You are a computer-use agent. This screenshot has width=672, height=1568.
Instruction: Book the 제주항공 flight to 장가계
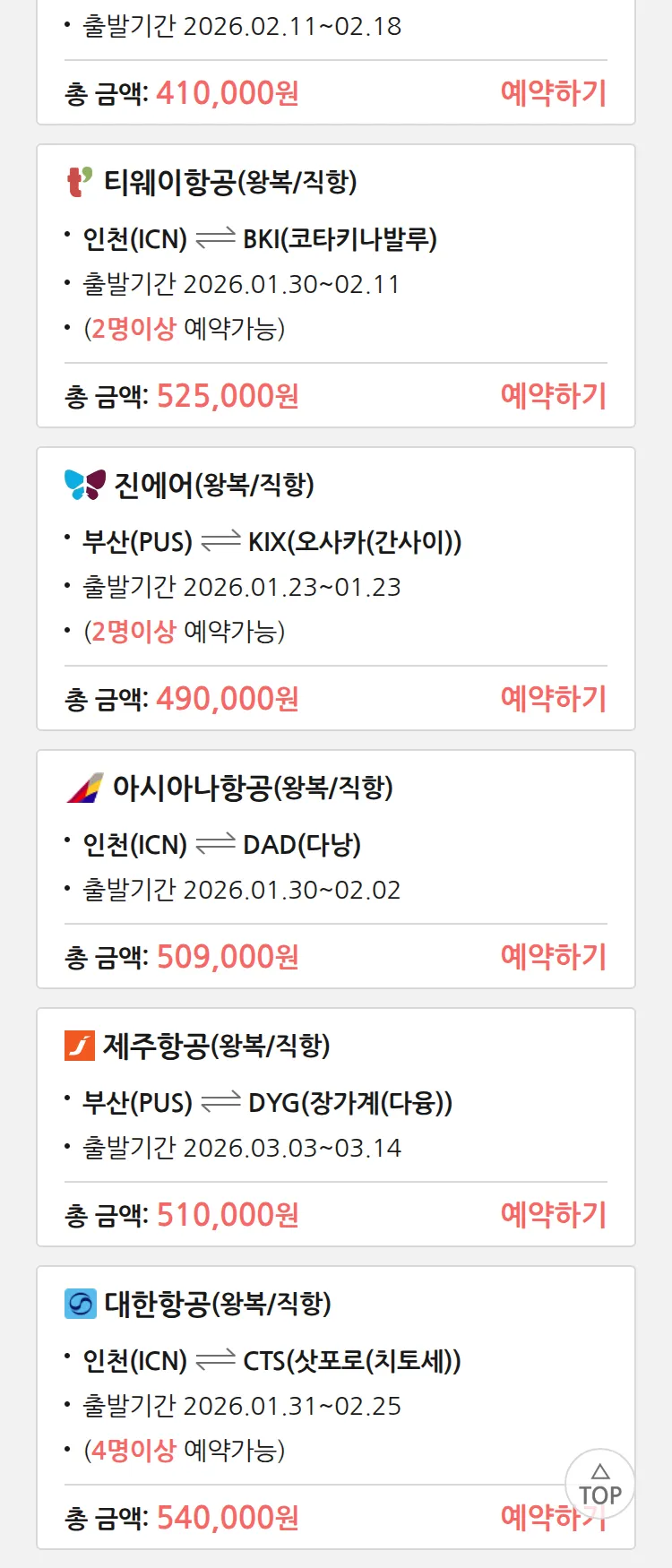click(553, 1215)
